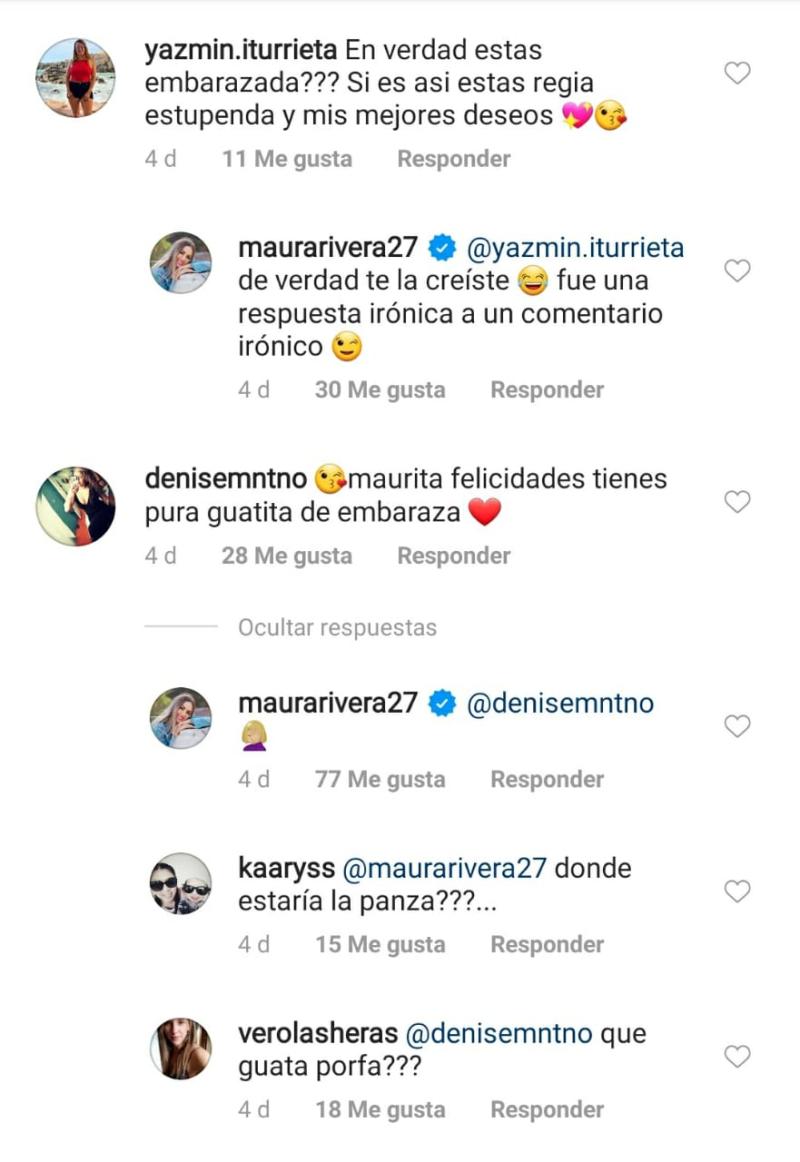Open verolasheras's profile from username
The height and width of the screenshot is (1162, 800).
318,1033
